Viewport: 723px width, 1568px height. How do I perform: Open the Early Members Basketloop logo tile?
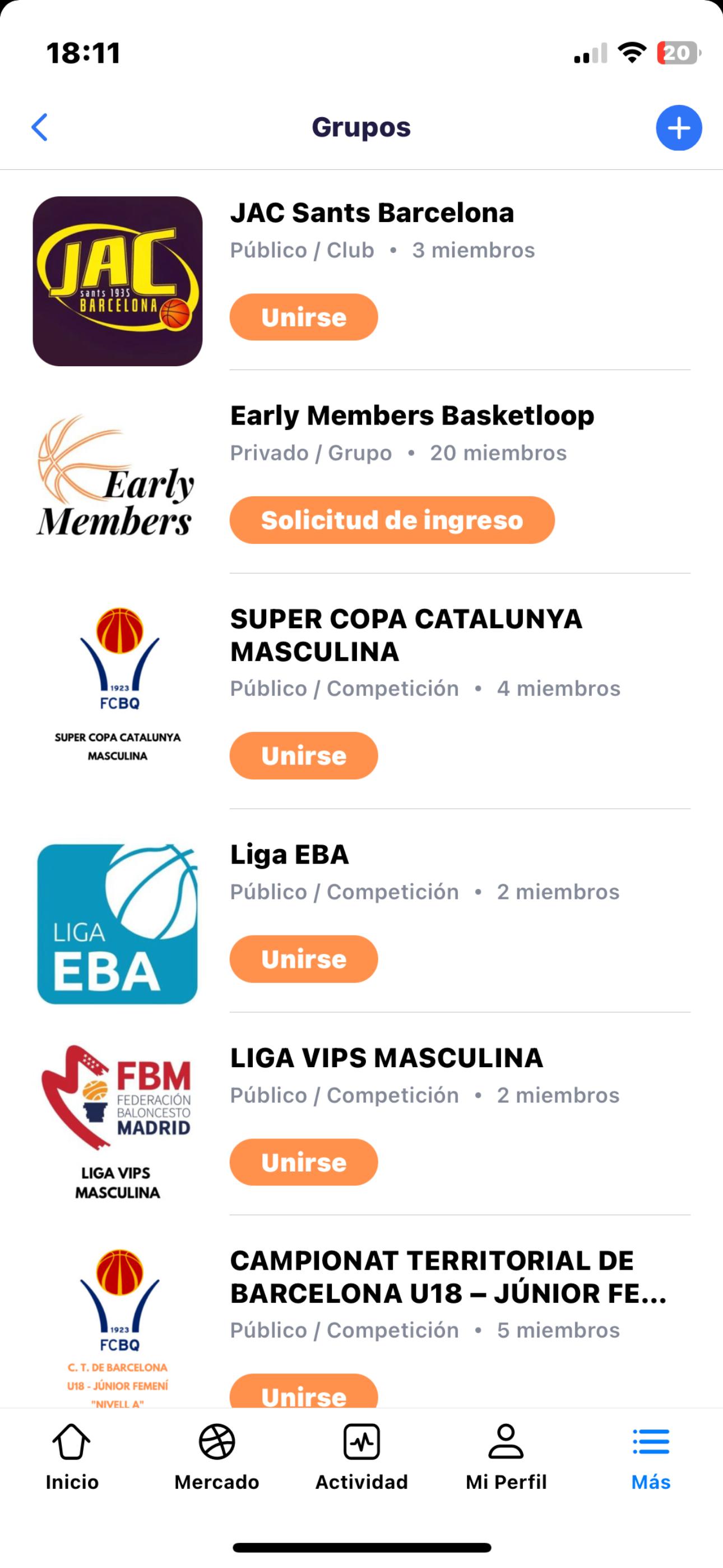[117, 476]
